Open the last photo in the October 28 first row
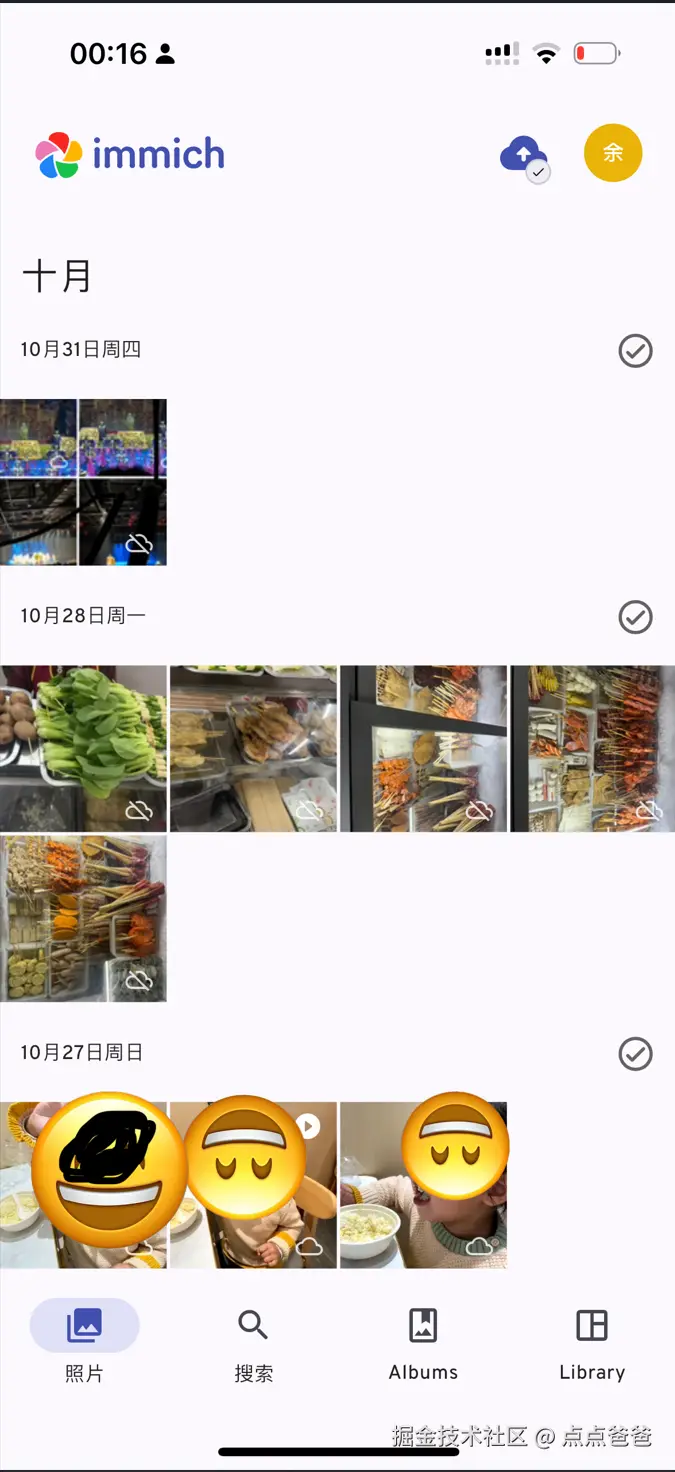675x1472 pixels. (x=592, y=748)
